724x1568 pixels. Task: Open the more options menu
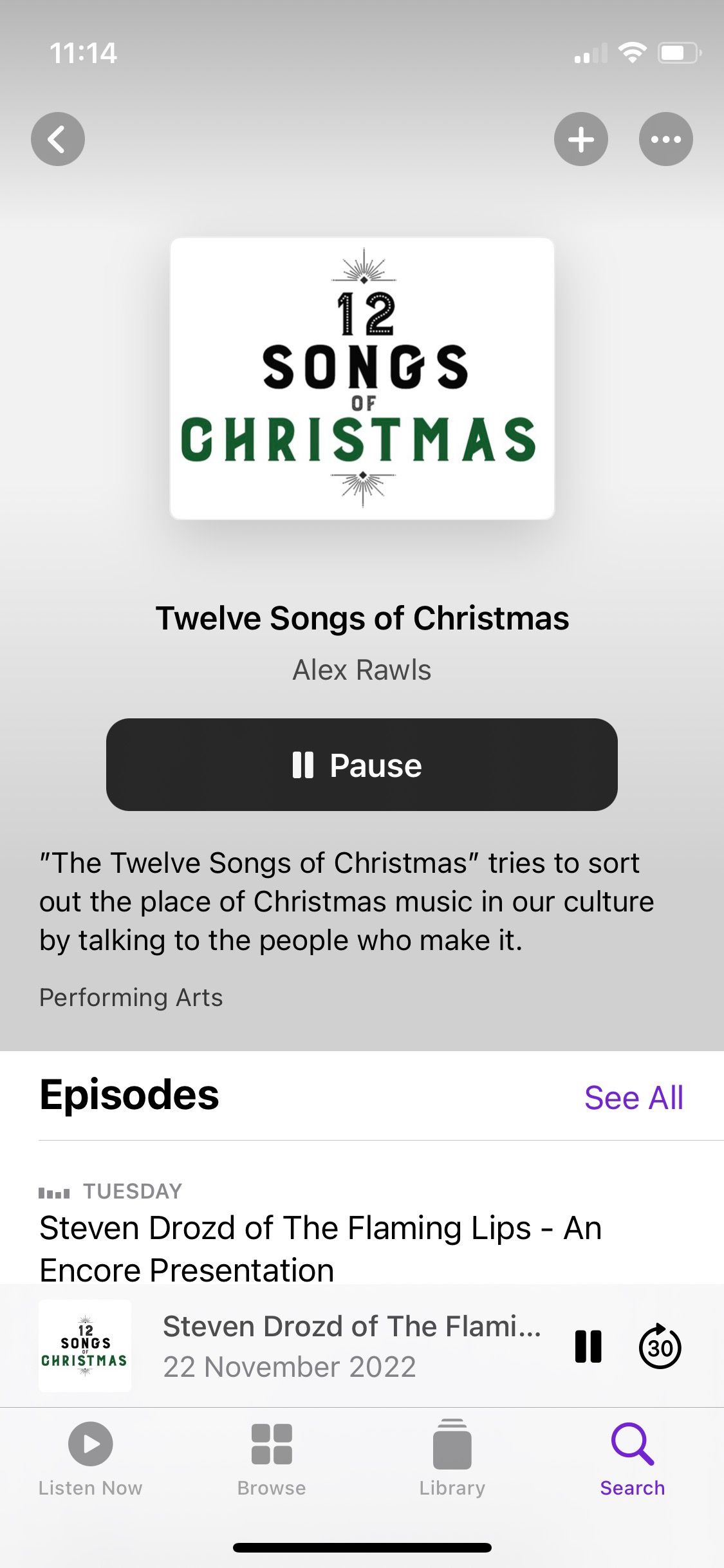click(665, 139)
